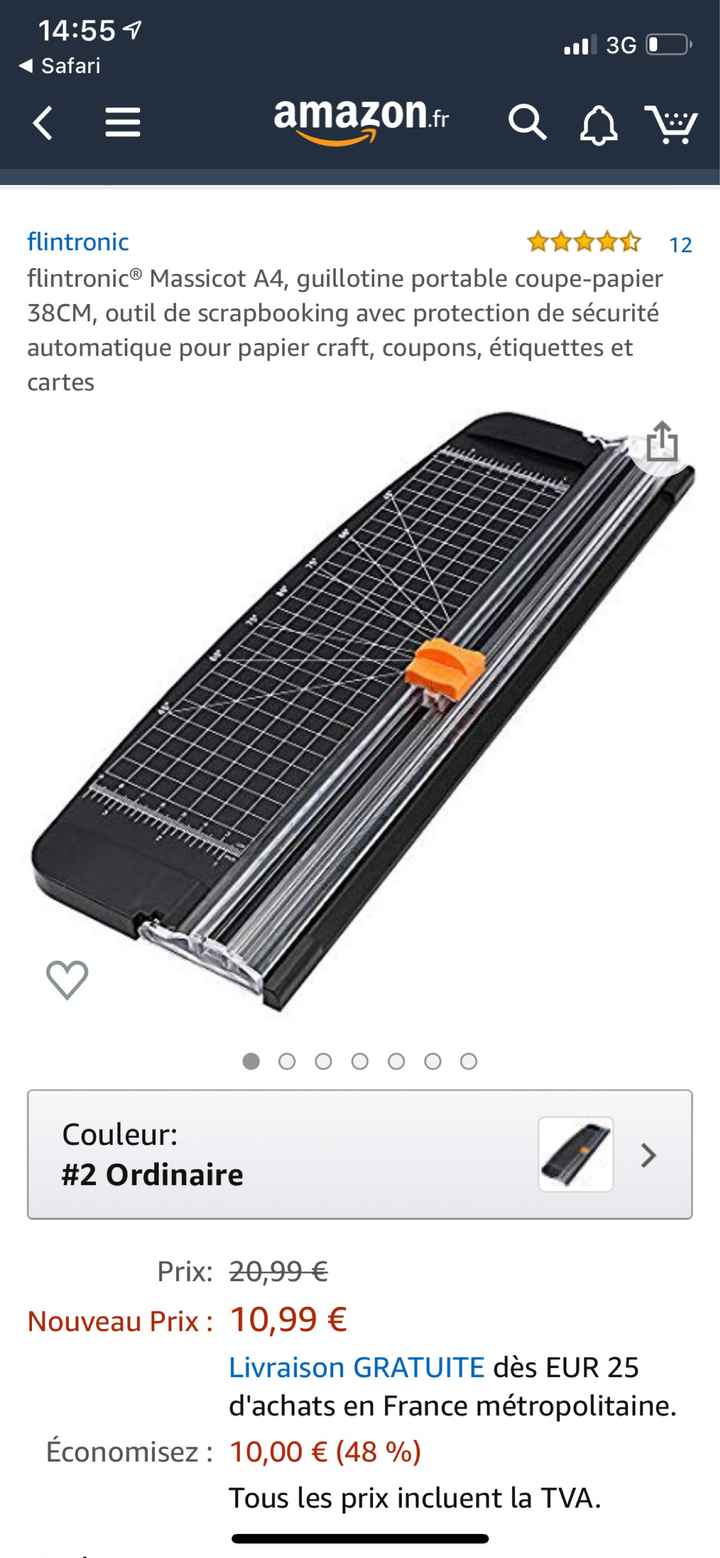Open the hamburger menu
Screen dimensions: 720x1558
[x=122, y=123]
